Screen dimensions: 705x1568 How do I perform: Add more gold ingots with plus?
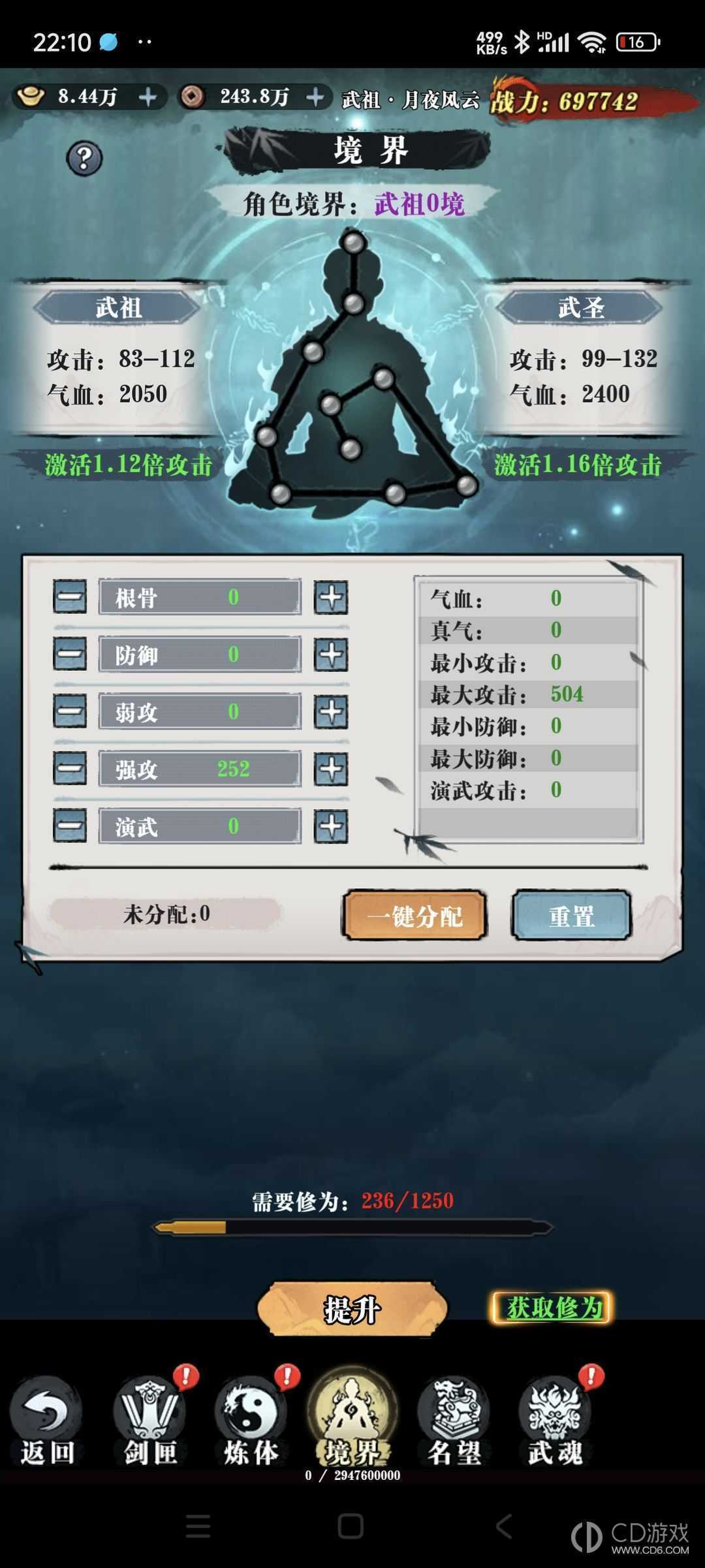[x=148, y=97]
